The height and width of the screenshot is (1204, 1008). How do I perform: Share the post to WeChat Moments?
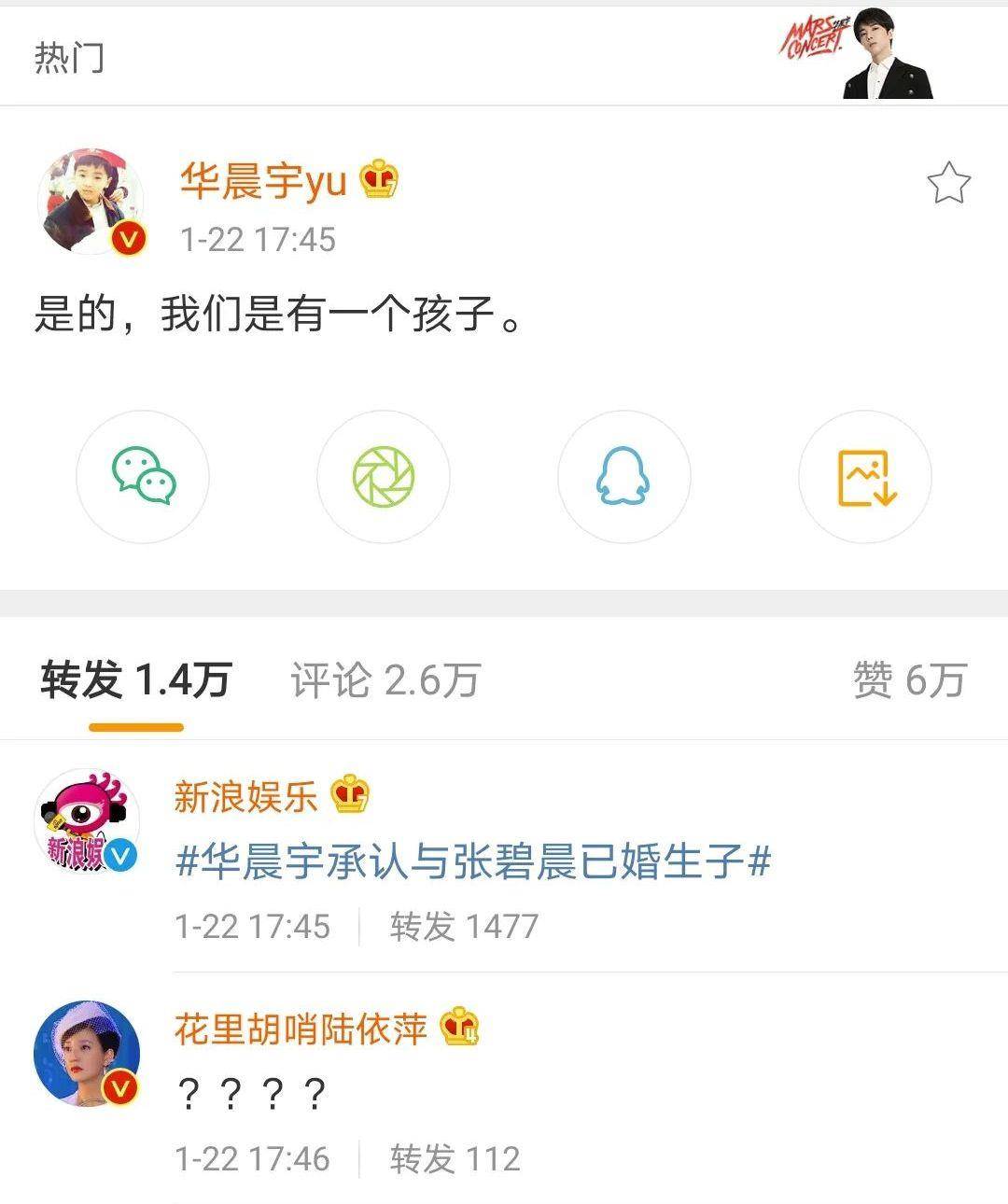[383, 477]
